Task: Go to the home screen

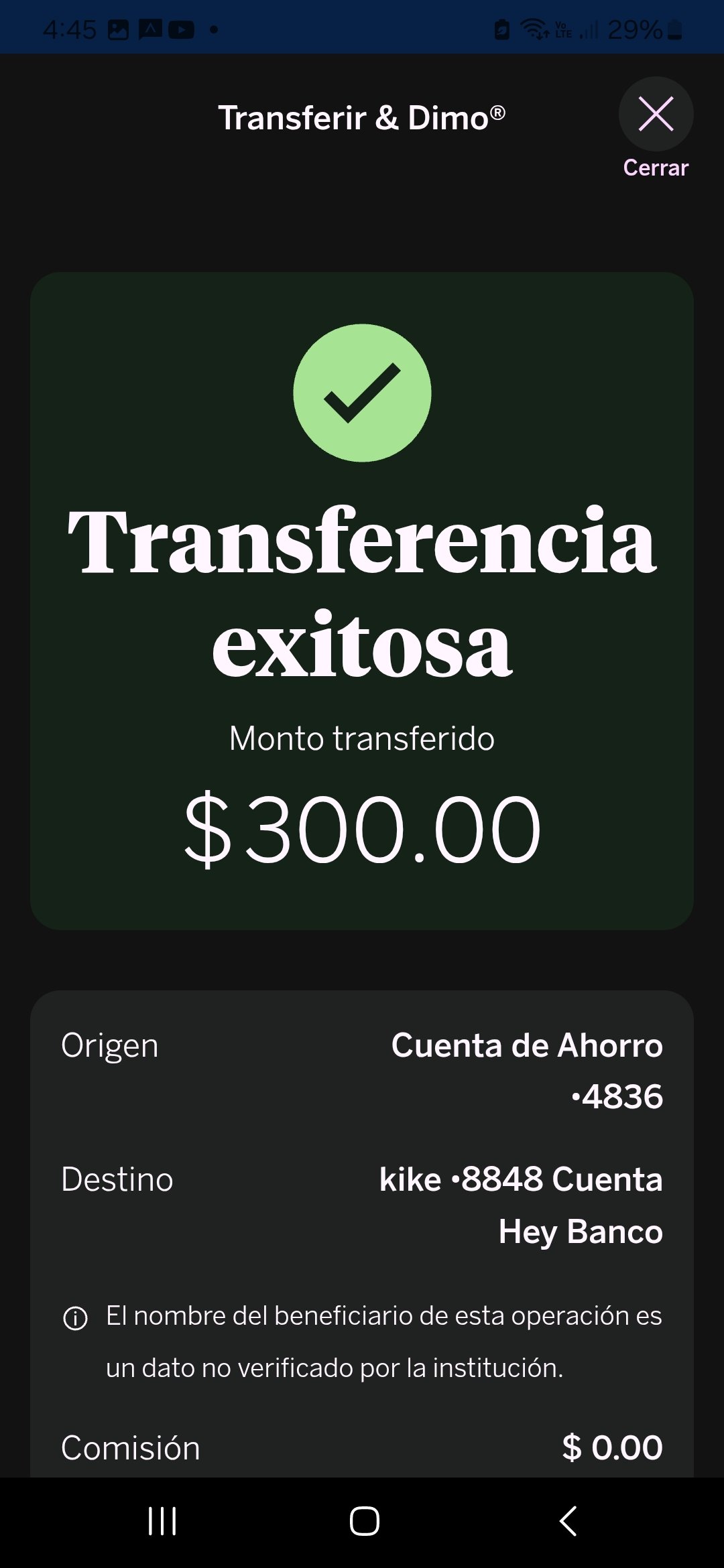Action: click(x=364, y=1520)
